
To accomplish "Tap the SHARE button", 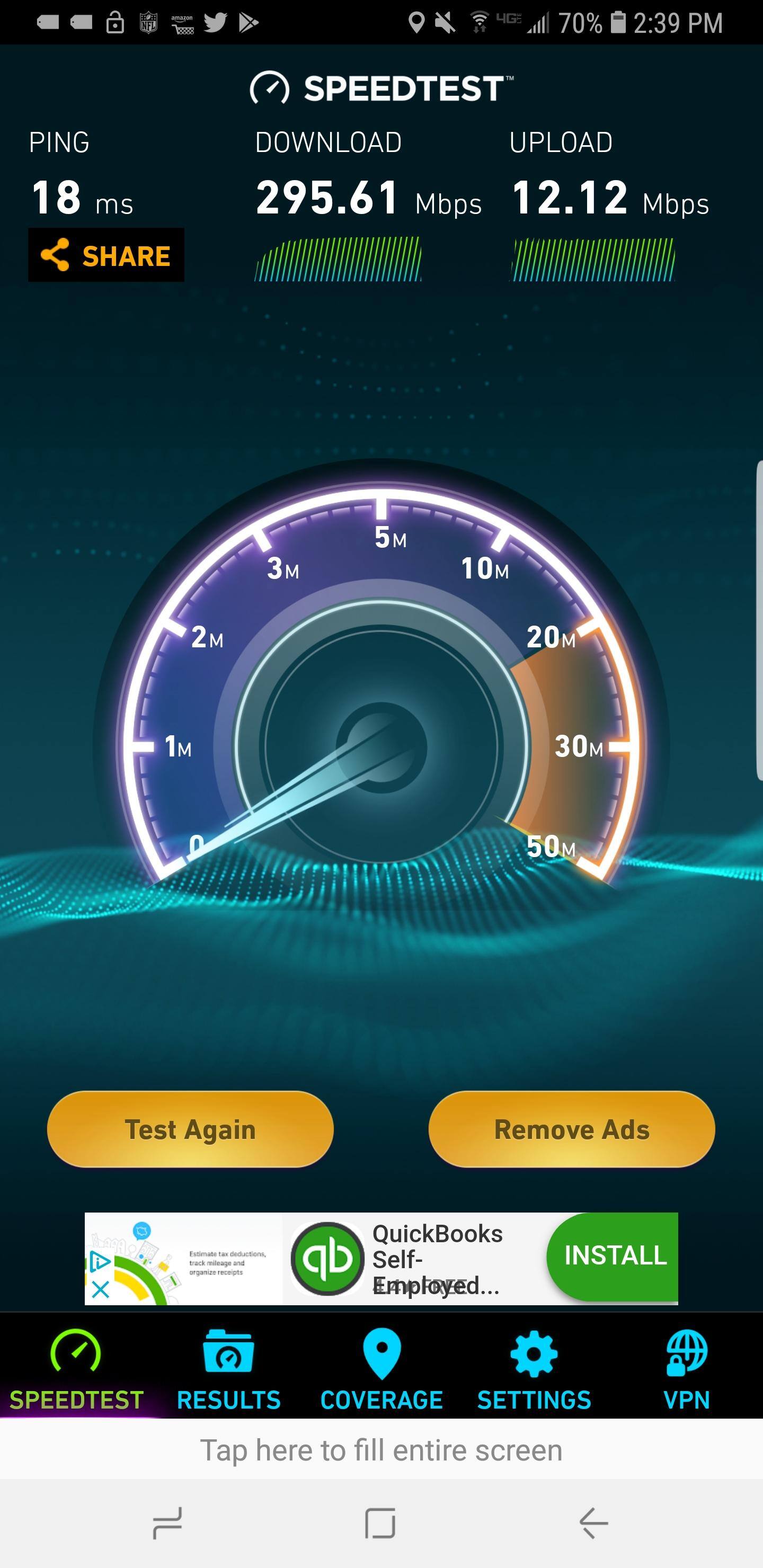I will pyautogui.click(x=105, y=255).
